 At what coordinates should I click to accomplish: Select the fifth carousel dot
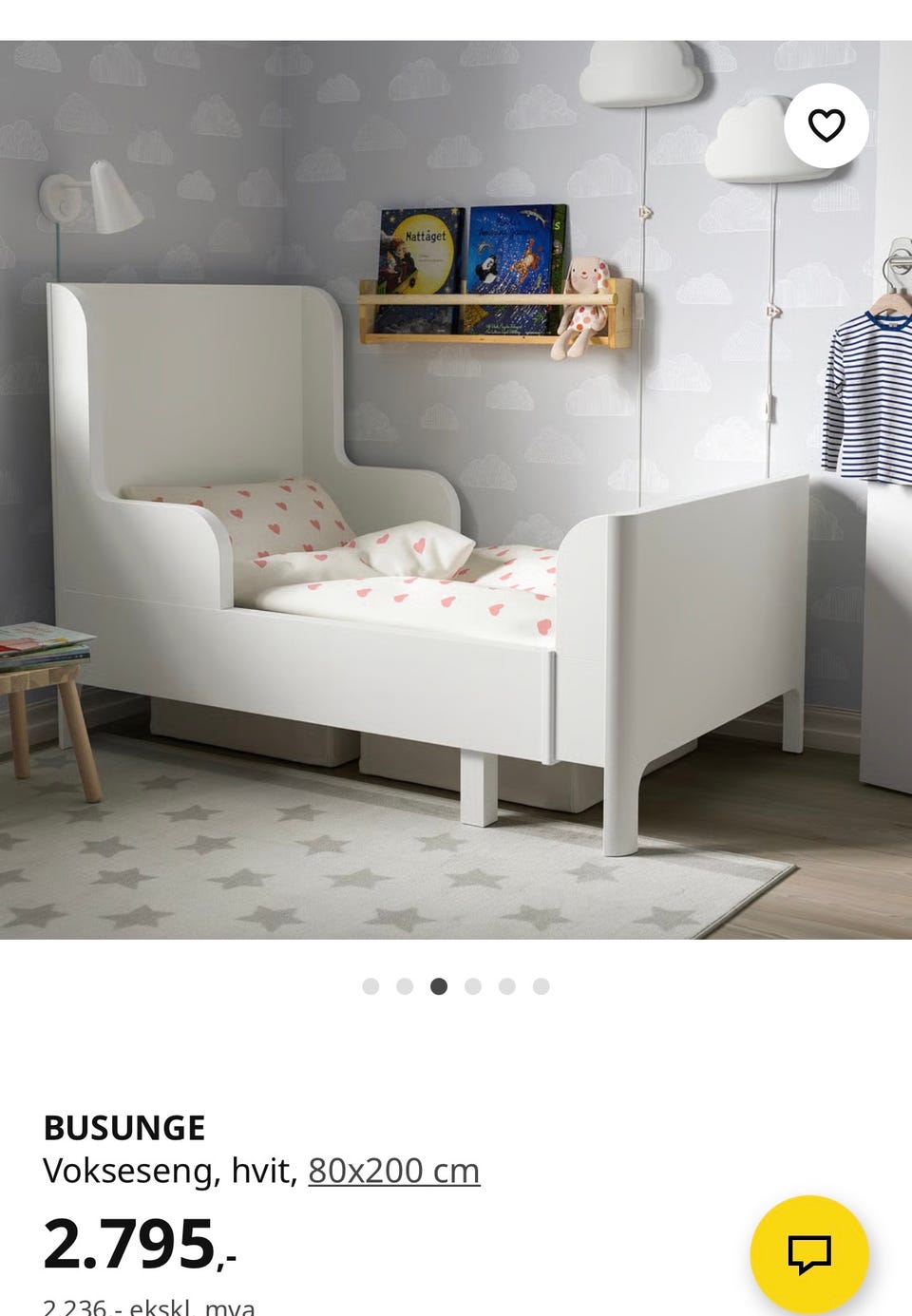506,986
